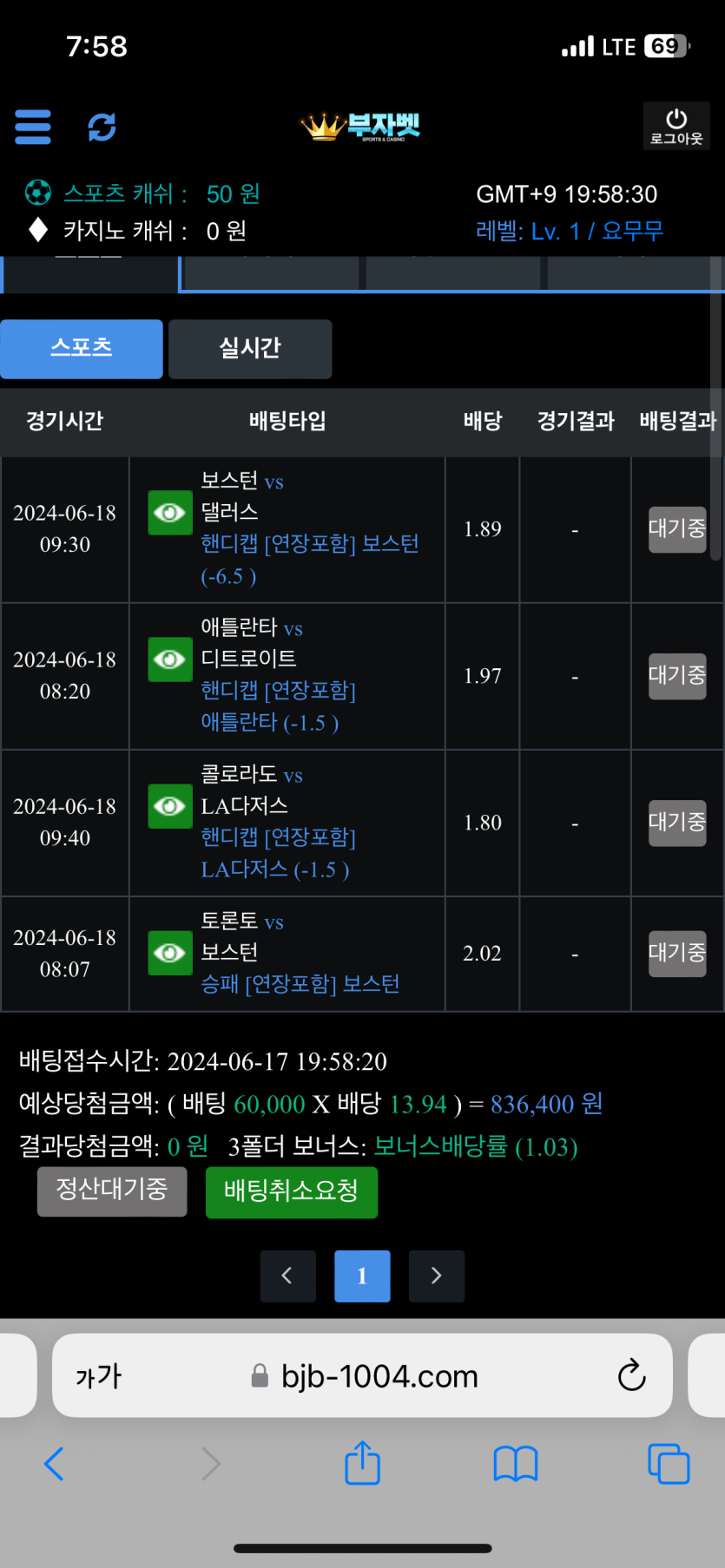The height and width of the screenshot is (1568, 725).
Task: Switch to the 실시간 tab
Action: [250, 349]
